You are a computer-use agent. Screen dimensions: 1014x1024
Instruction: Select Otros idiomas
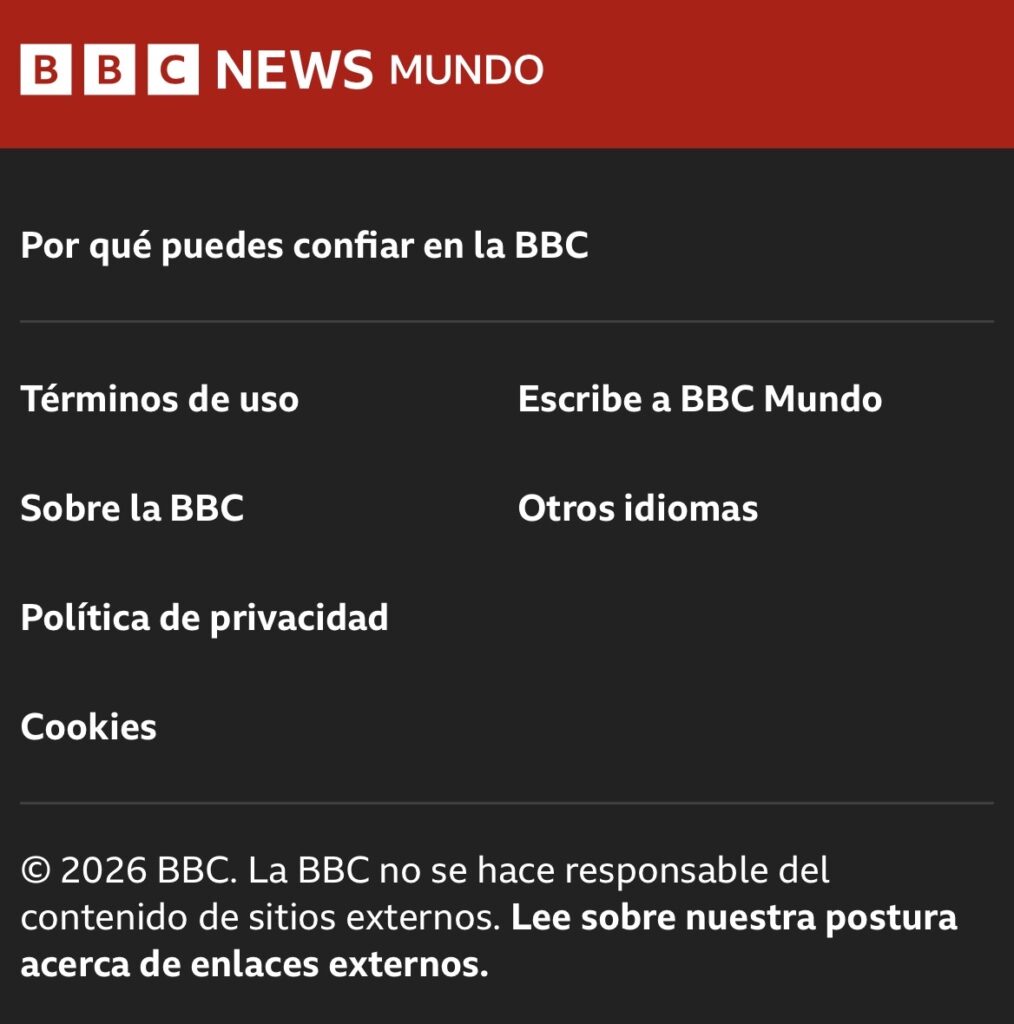(637, 508)
